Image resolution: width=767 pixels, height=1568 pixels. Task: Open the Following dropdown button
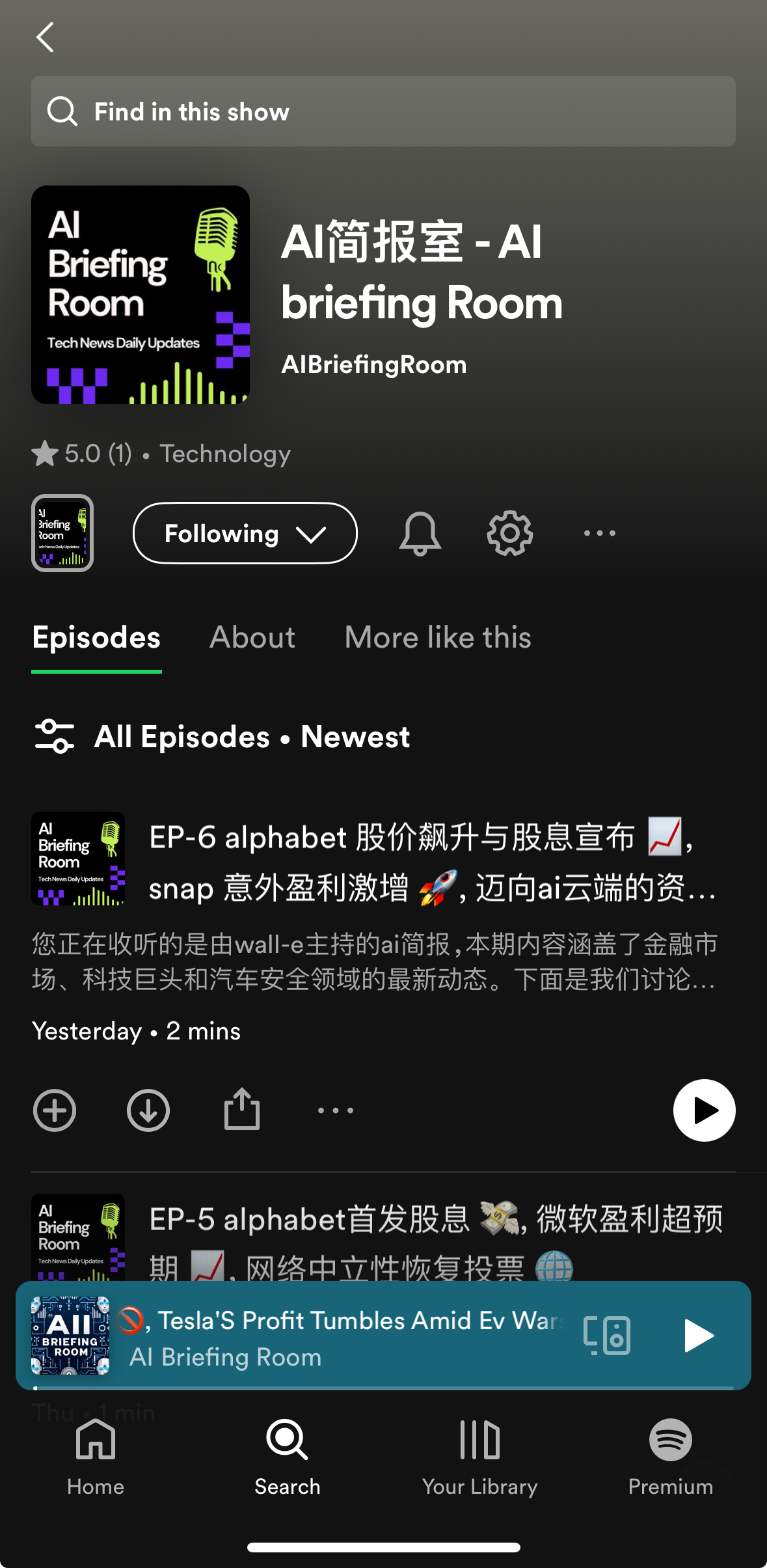click(x=245, y=533)
